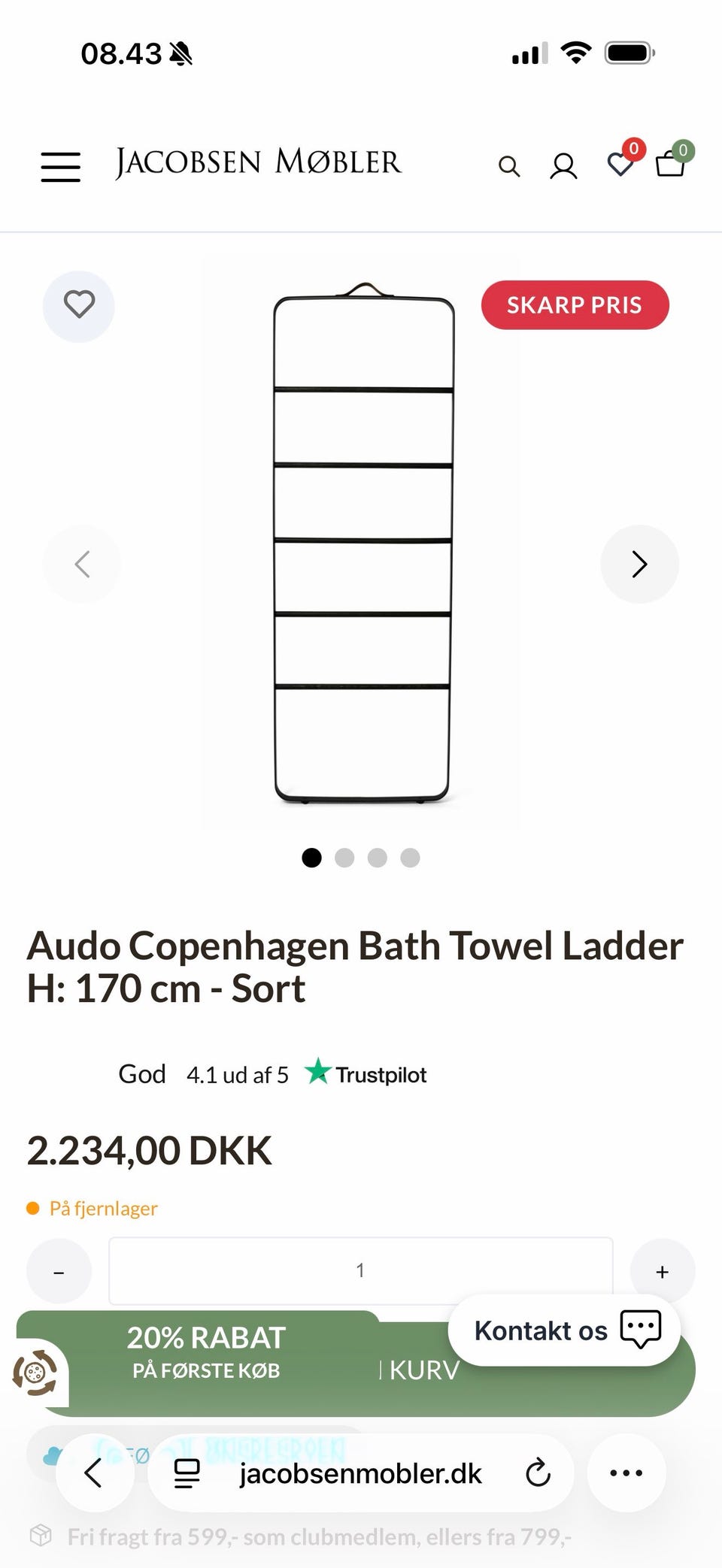
Task: Open the browser more options menu
Action: click(626, 1473)
